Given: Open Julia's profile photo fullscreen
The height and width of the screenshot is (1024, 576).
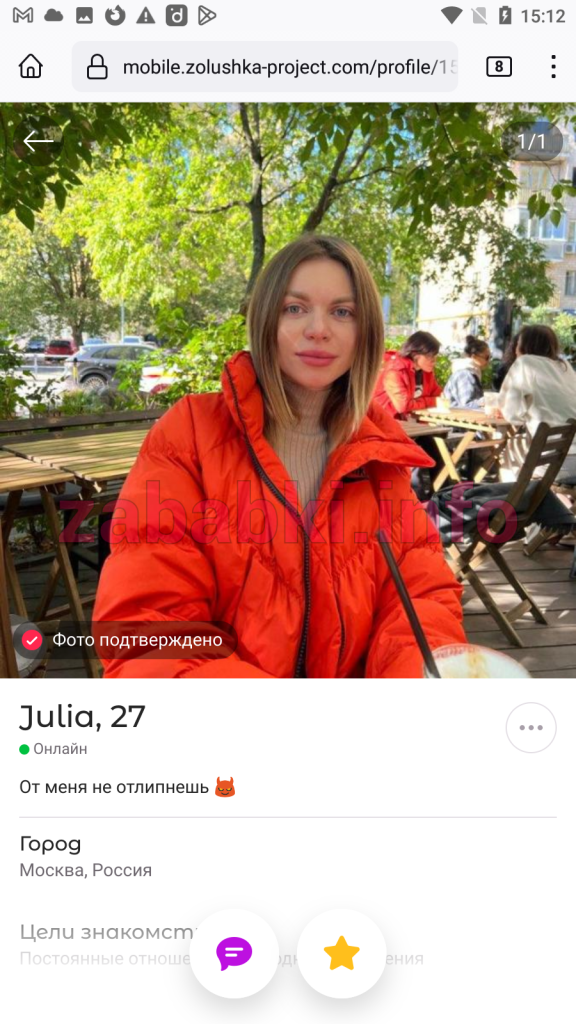Looking at the screenshot, I should (x=288, y=391).
